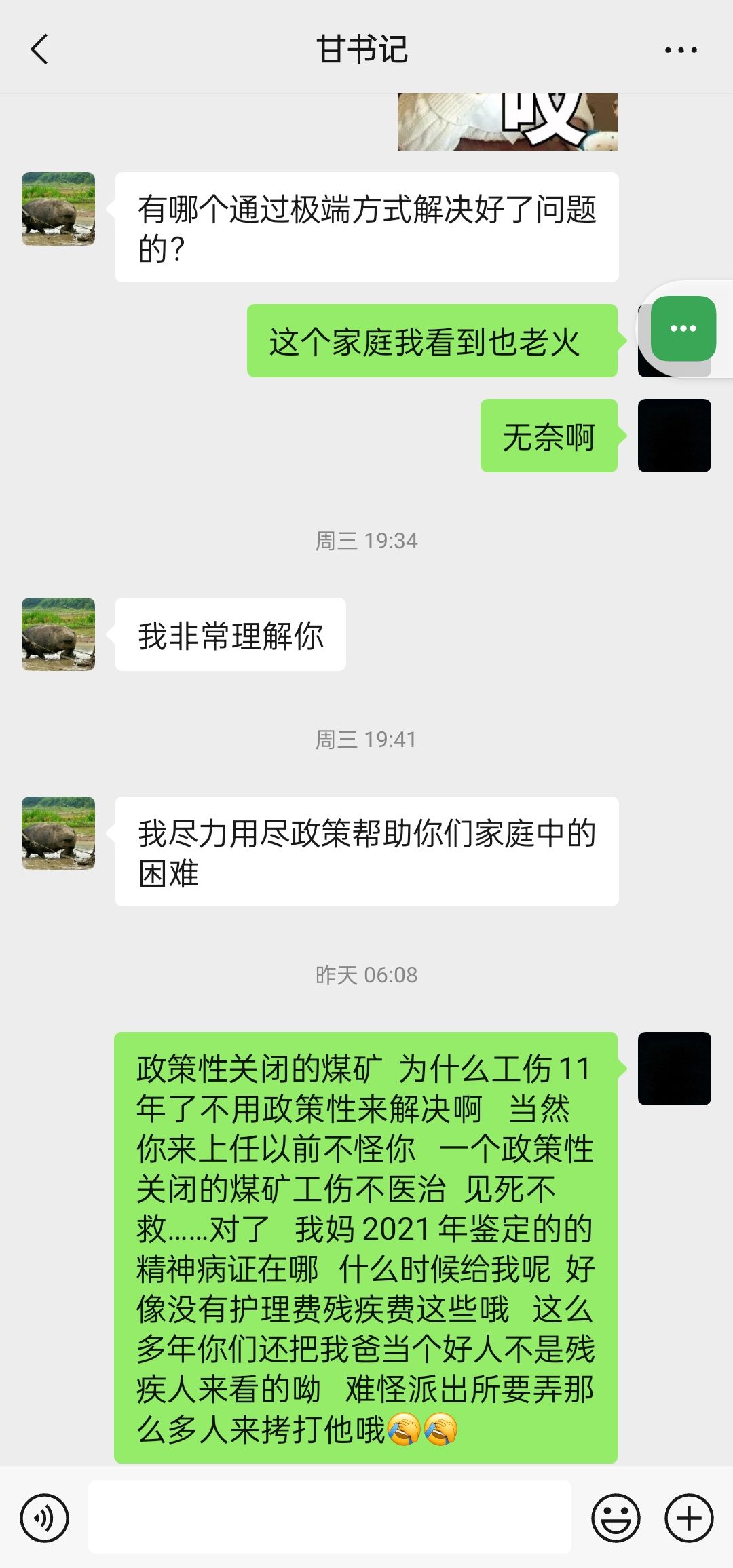This screenshot has height=1568, width=733.
Task: Switch to voice message input
Action: pyautogui.click(x=45, y=1518)
